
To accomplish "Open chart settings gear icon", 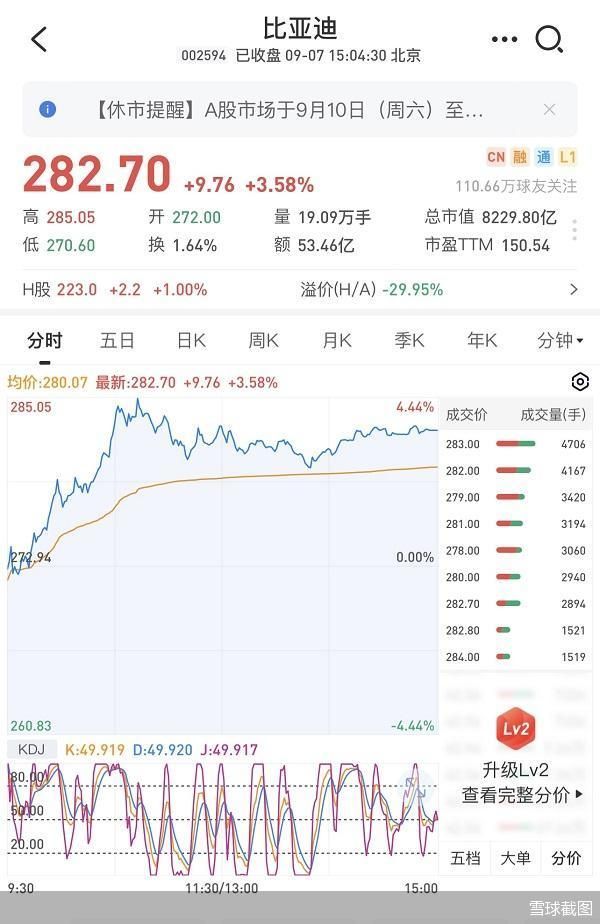I will pos(580,382).
